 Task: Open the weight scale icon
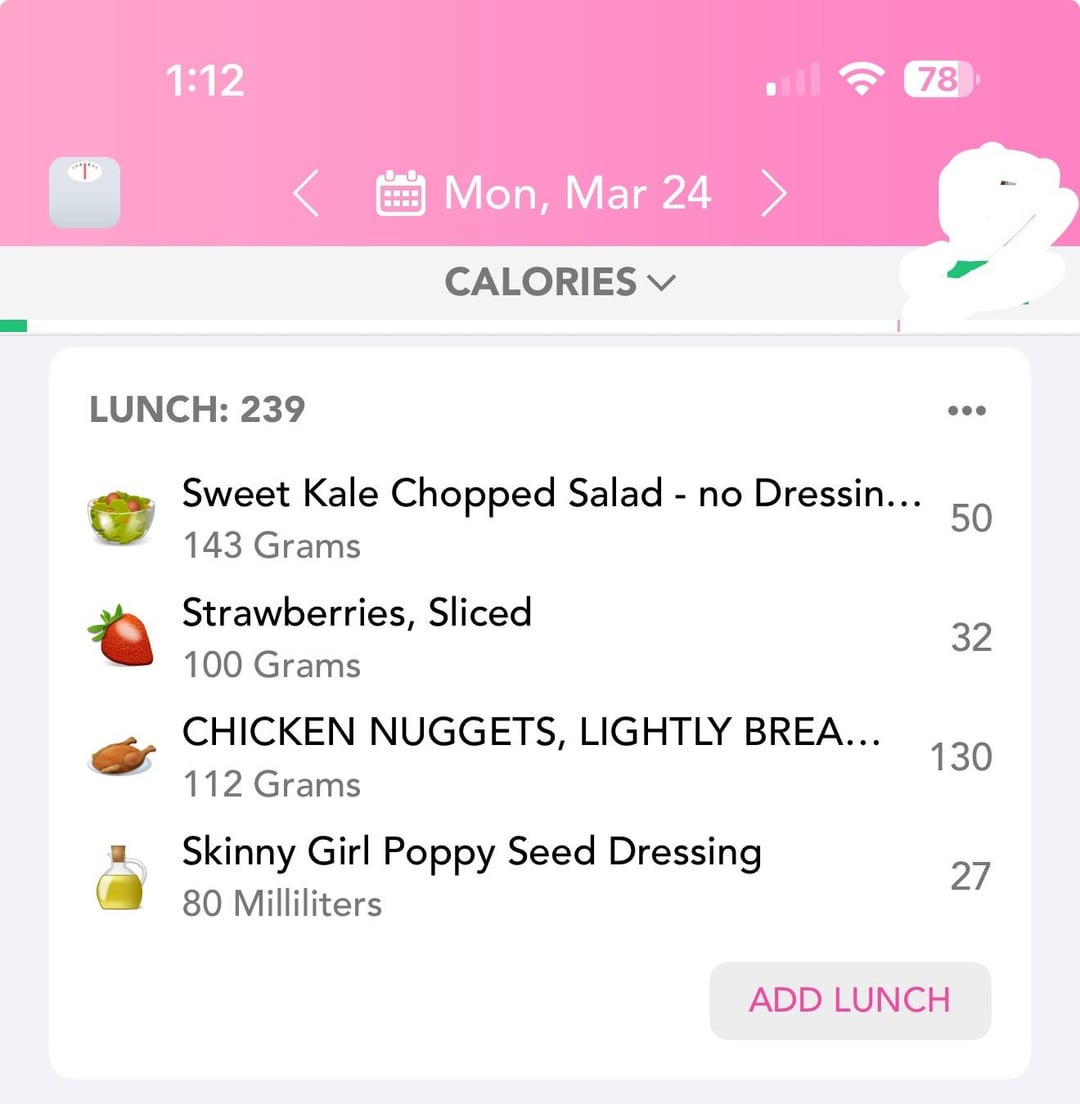click(x=84, y=192)
